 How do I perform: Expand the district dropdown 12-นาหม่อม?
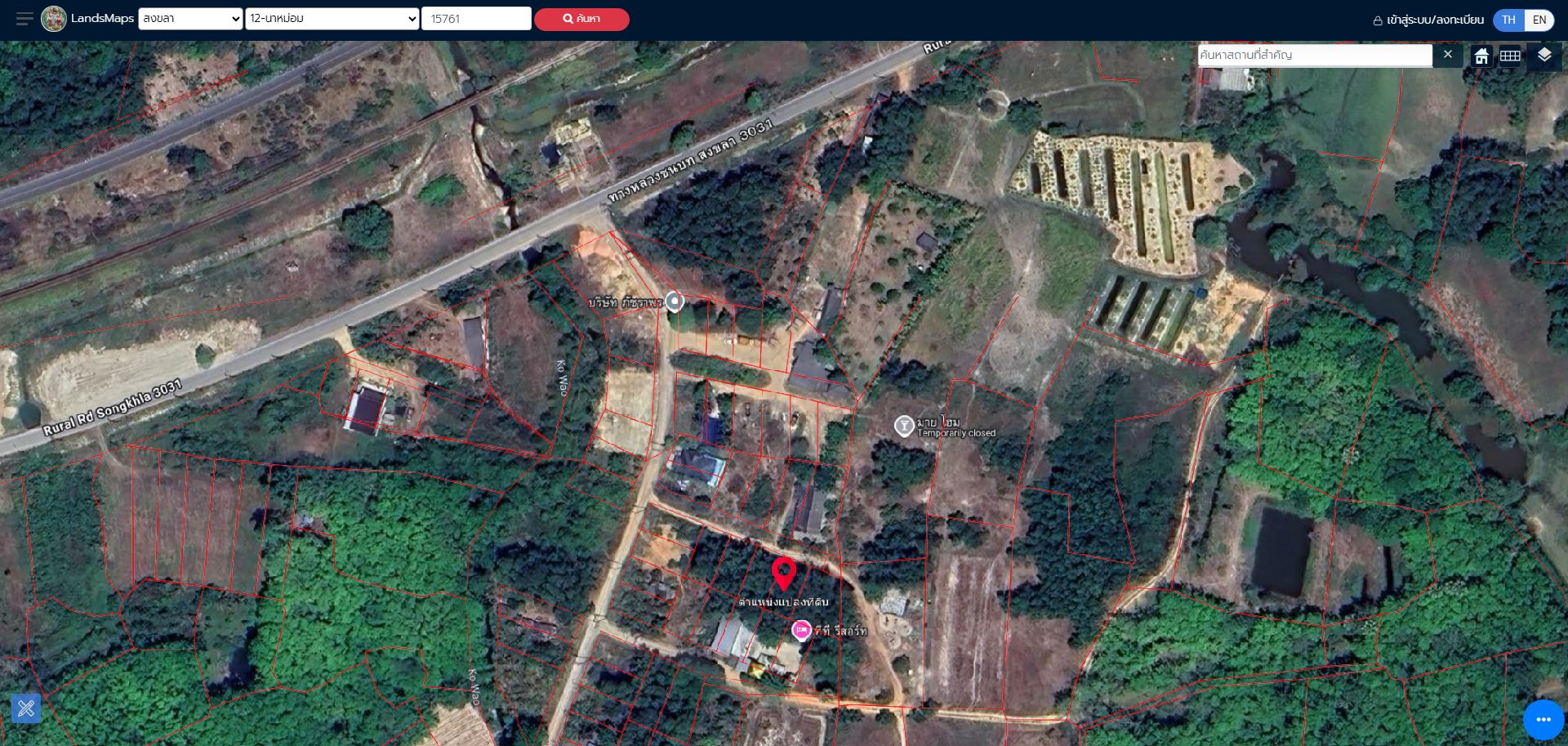point(332,19)
